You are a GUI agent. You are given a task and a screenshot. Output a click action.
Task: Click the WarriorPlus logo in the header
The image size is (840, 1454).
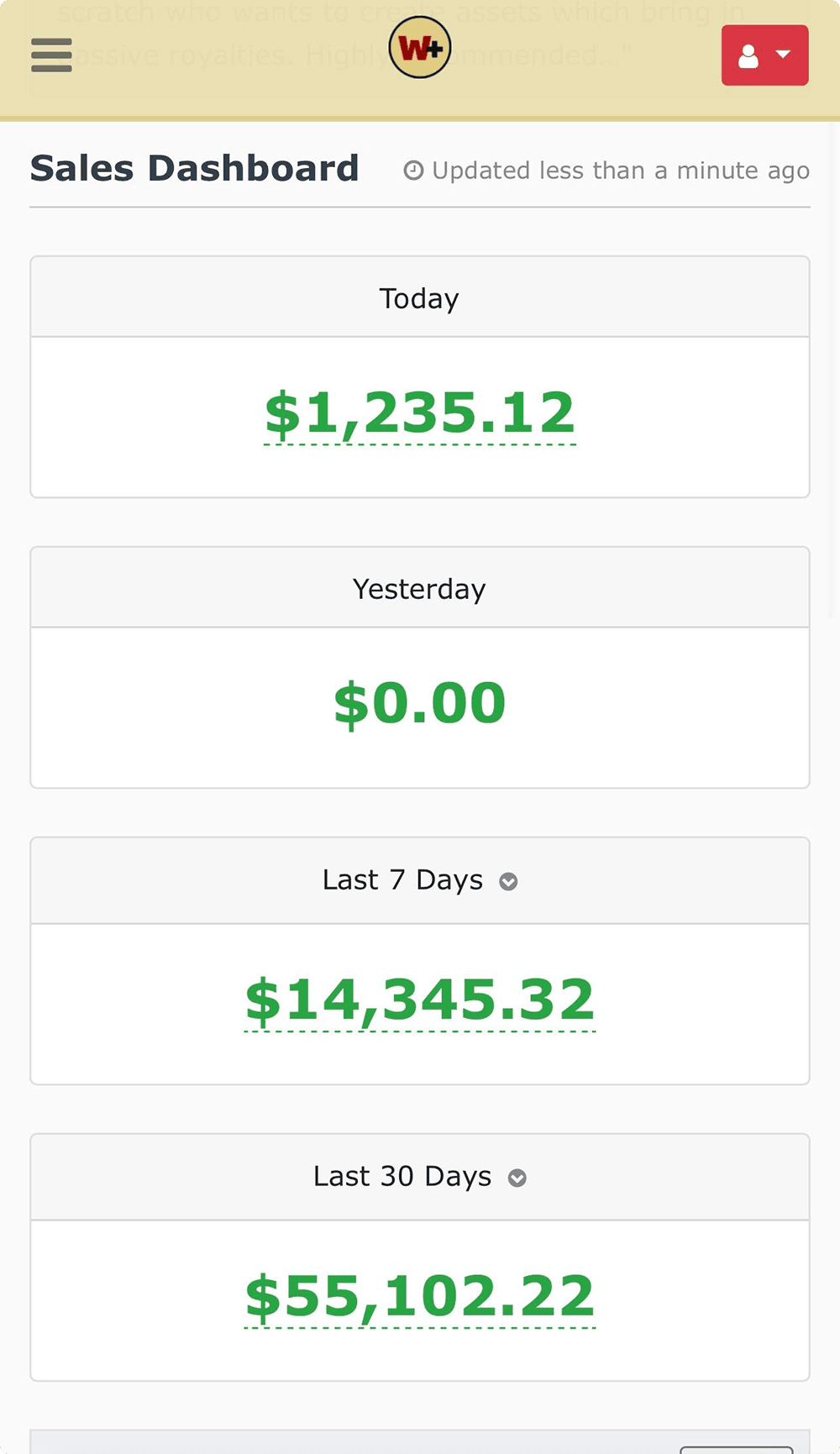pos(419,47)
